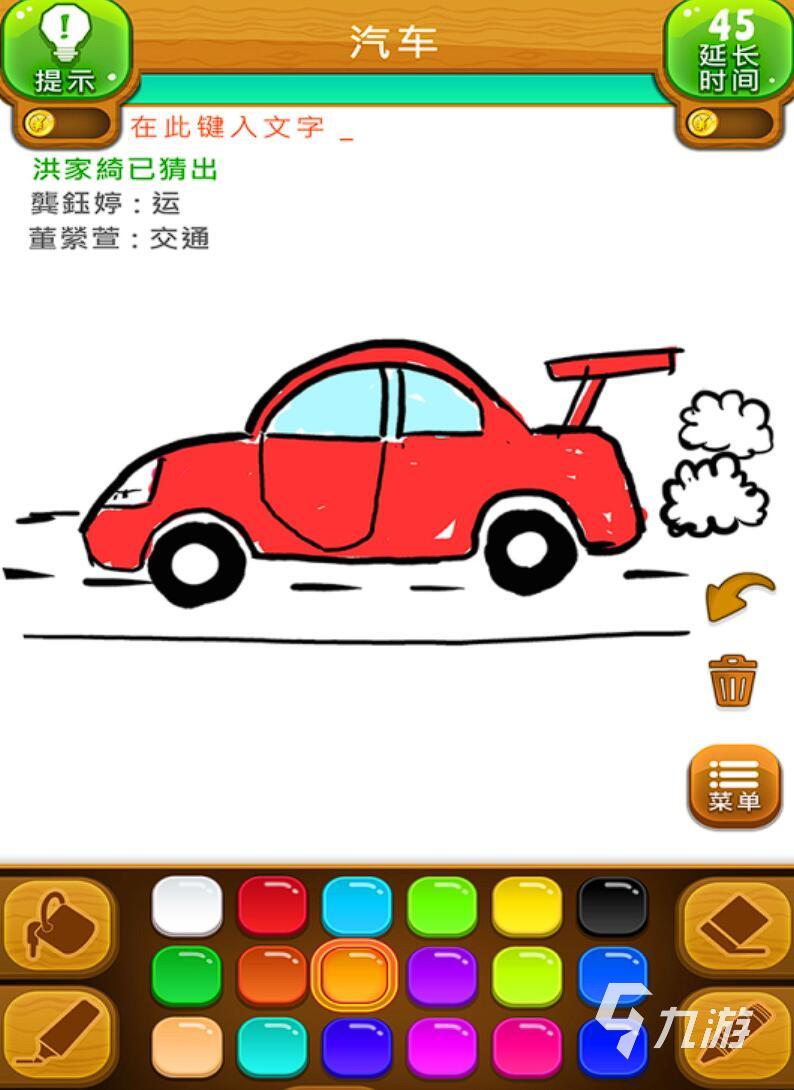The image size is (794, 1090).
Task: Select the marker pen tool
Action: pyautogui.click(x=58, y=1032)
